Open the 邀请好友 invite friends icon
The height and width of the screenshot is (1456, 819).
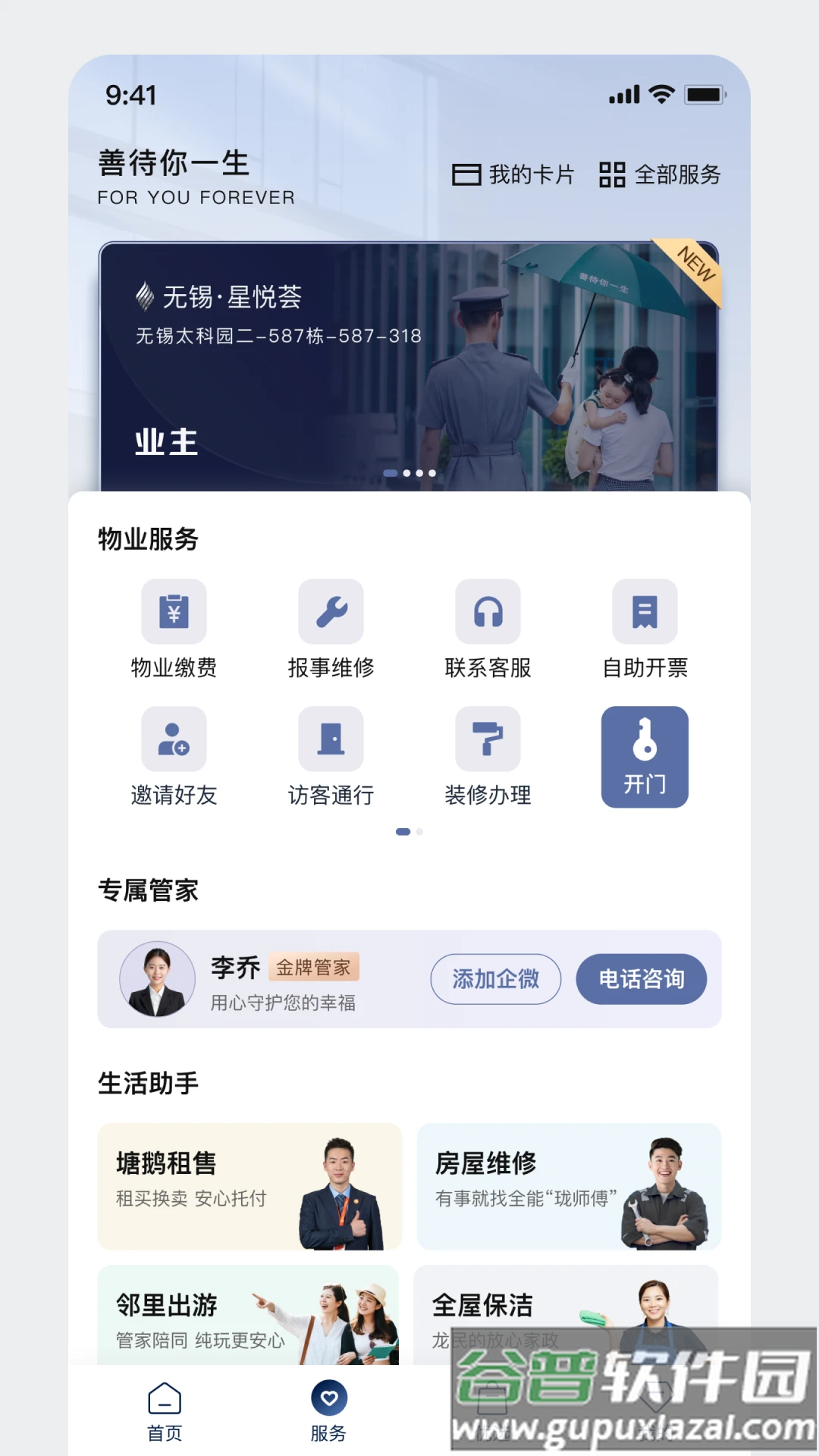pyautogui.click(x=173, y=755)
